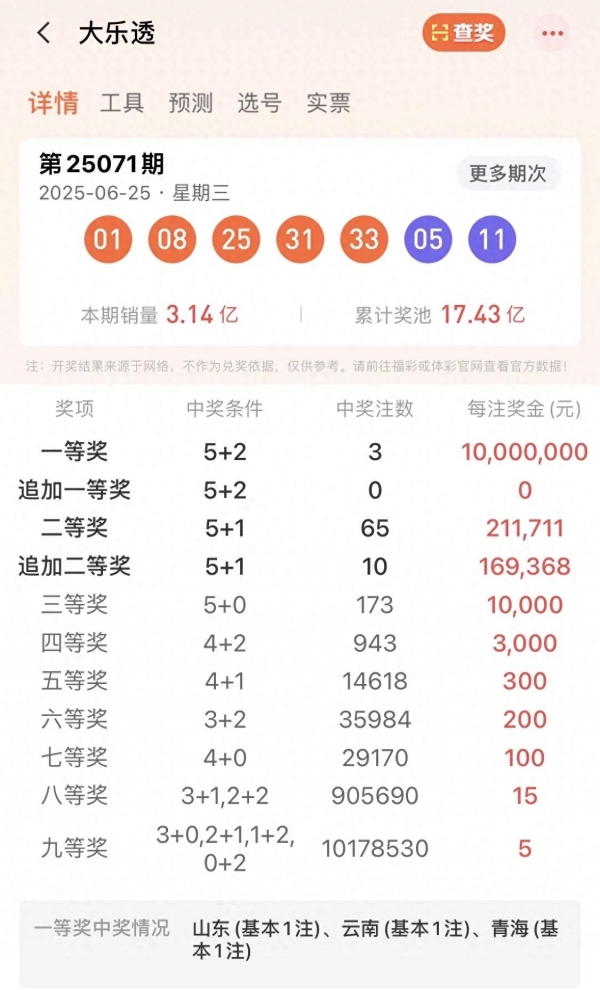600x990 pixels.
Task: Open the 选号 tab
Action: [x=260, y=102]
